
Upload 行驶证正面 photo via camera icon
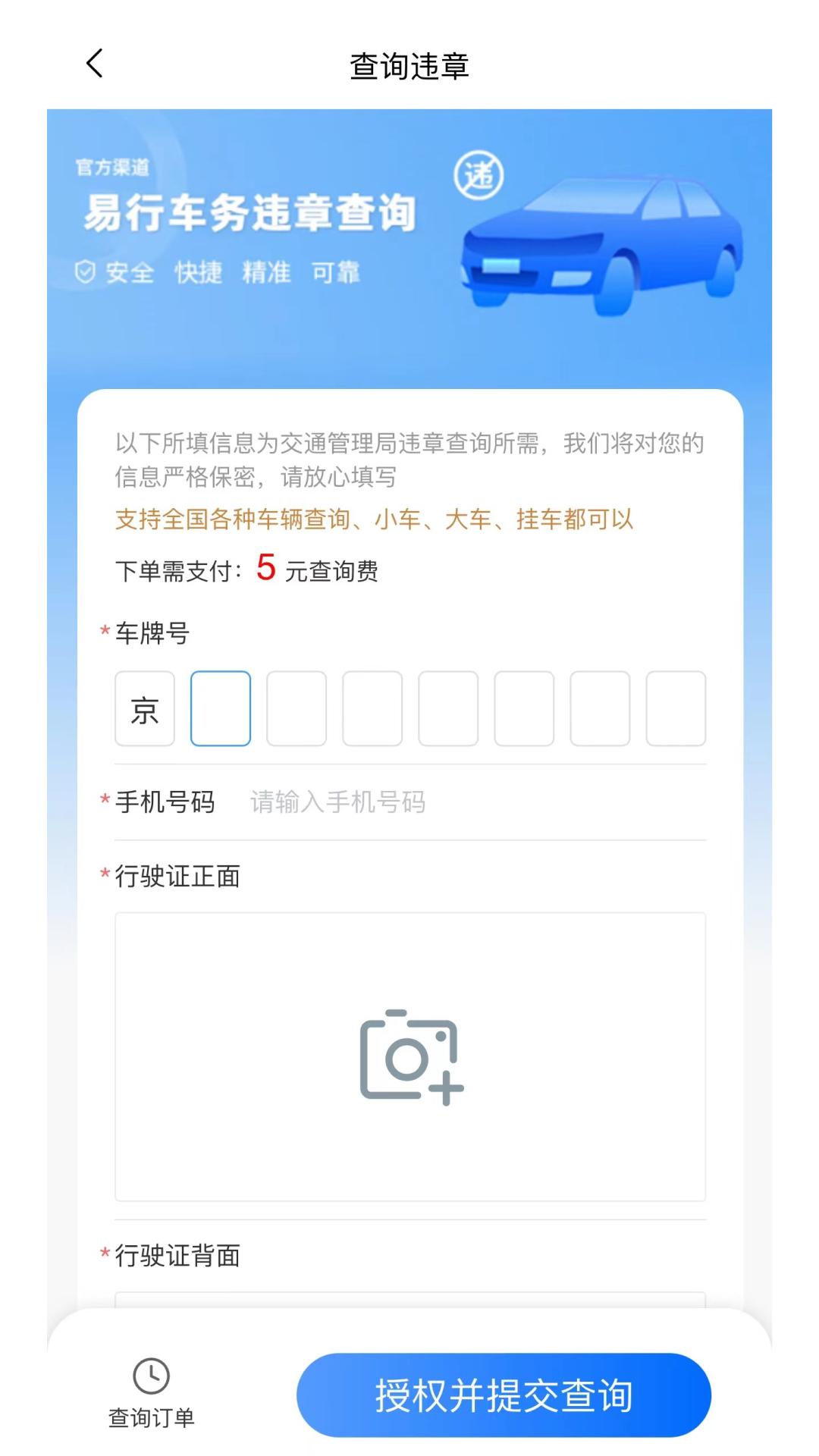pos(410,1056)
